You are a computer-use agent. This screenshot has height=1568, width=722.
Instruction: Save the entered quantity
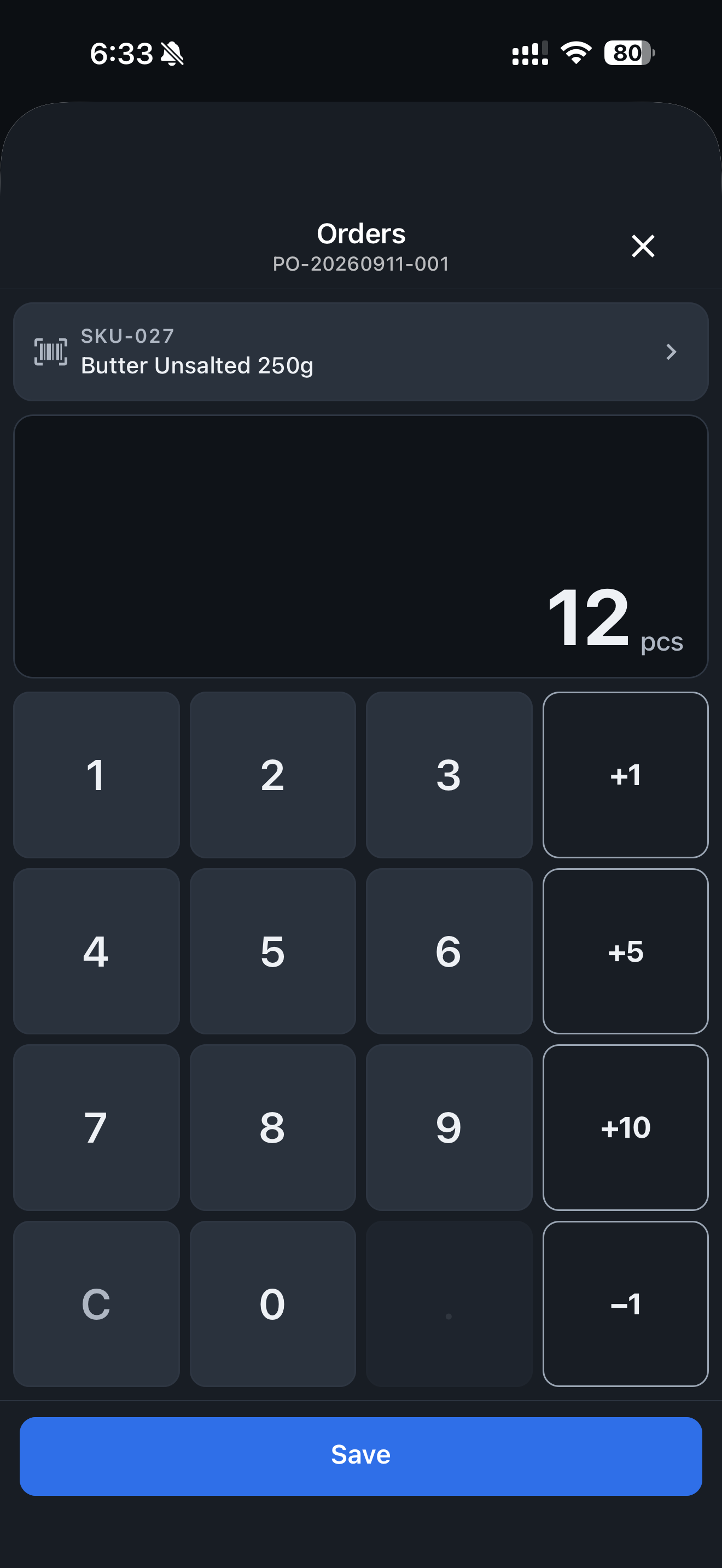[x=361, y=1456]
